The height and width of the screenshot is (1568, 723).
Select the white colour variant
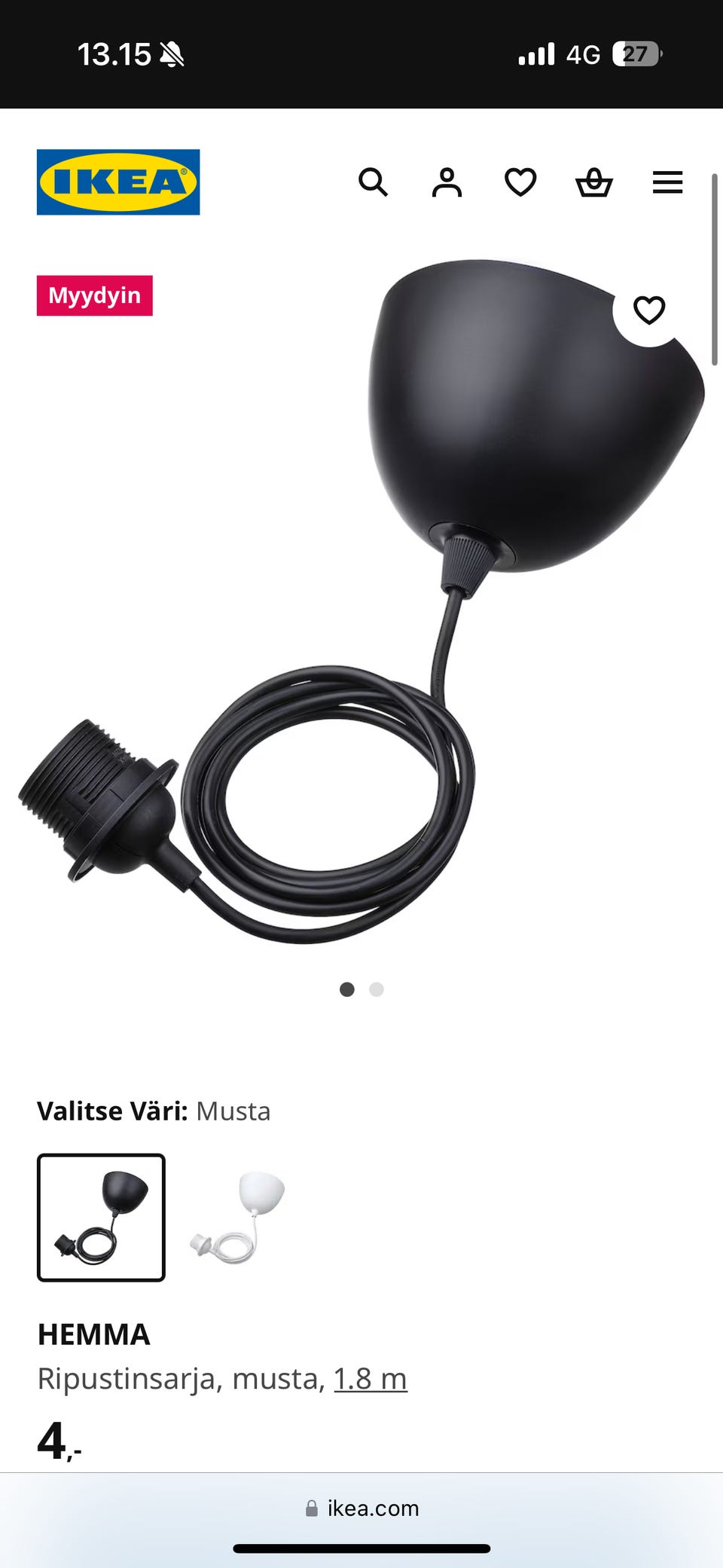(x=238, y=1218)
